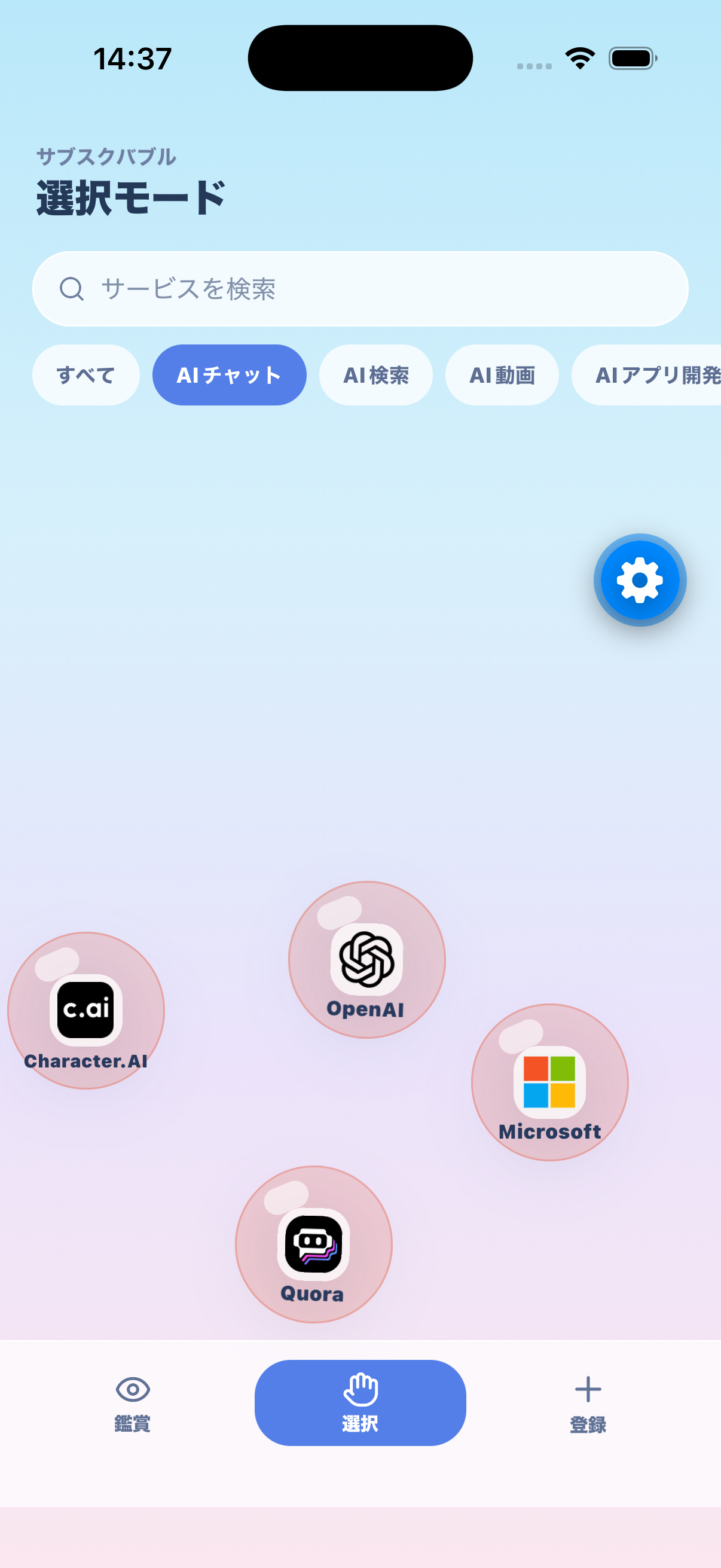Viewport: 721px width, 1568px height.
Task: Filter by AI検索 chip
Action: [x=376, y=375]
